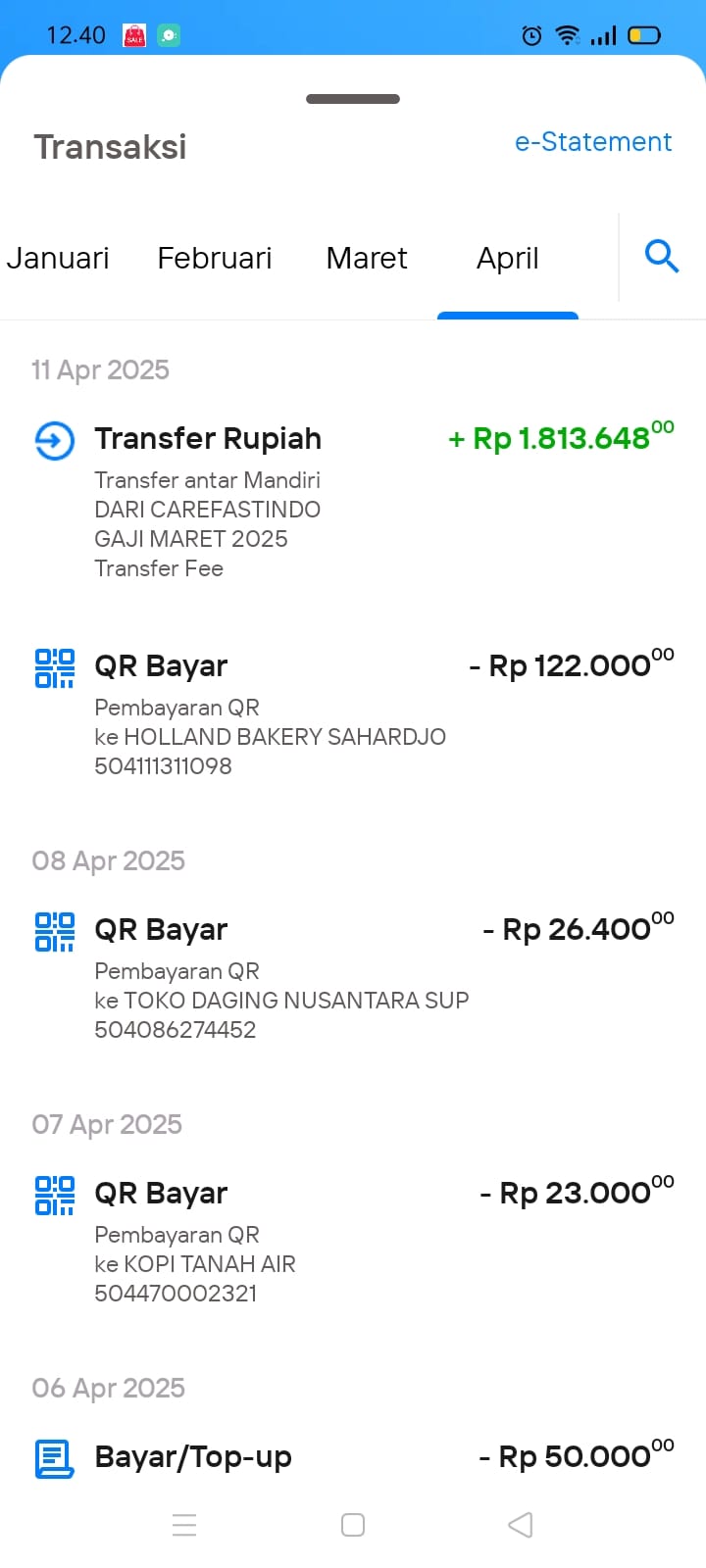
Task: Open the transaction search icon
Action: click(662, 257)
